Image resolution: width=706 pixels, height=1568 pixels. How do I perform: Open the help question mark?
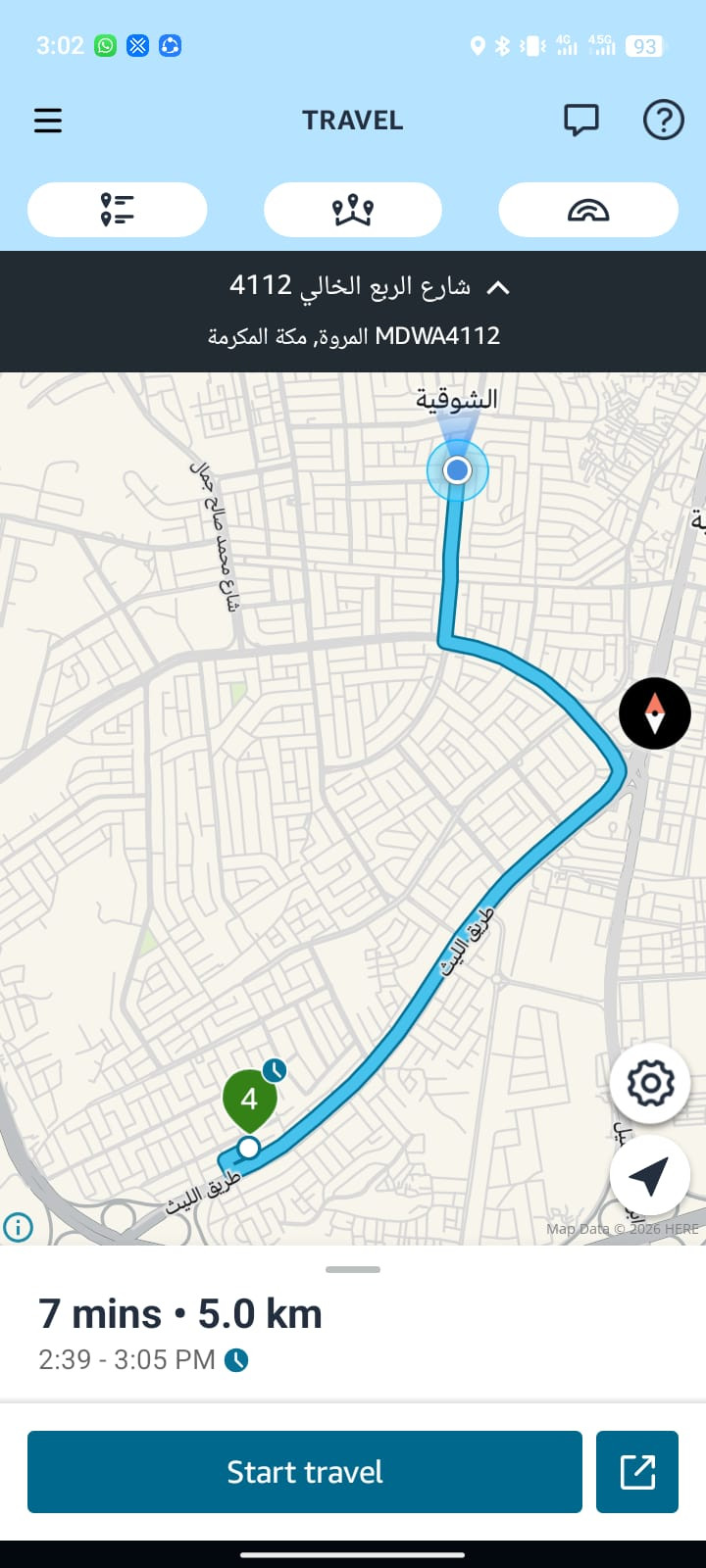[x=663, y=121]
